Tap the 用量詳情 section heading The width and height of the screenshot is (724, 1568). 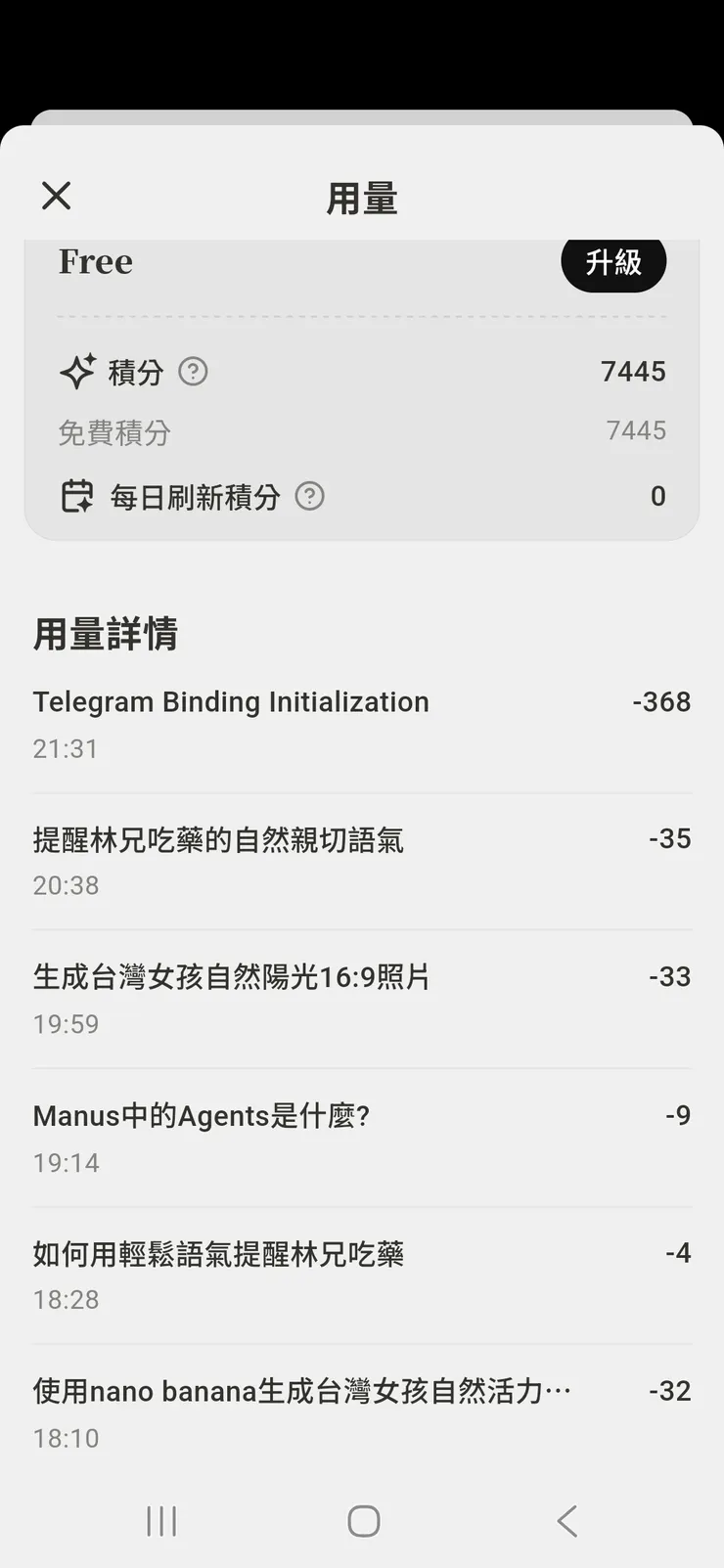[104, 634]
